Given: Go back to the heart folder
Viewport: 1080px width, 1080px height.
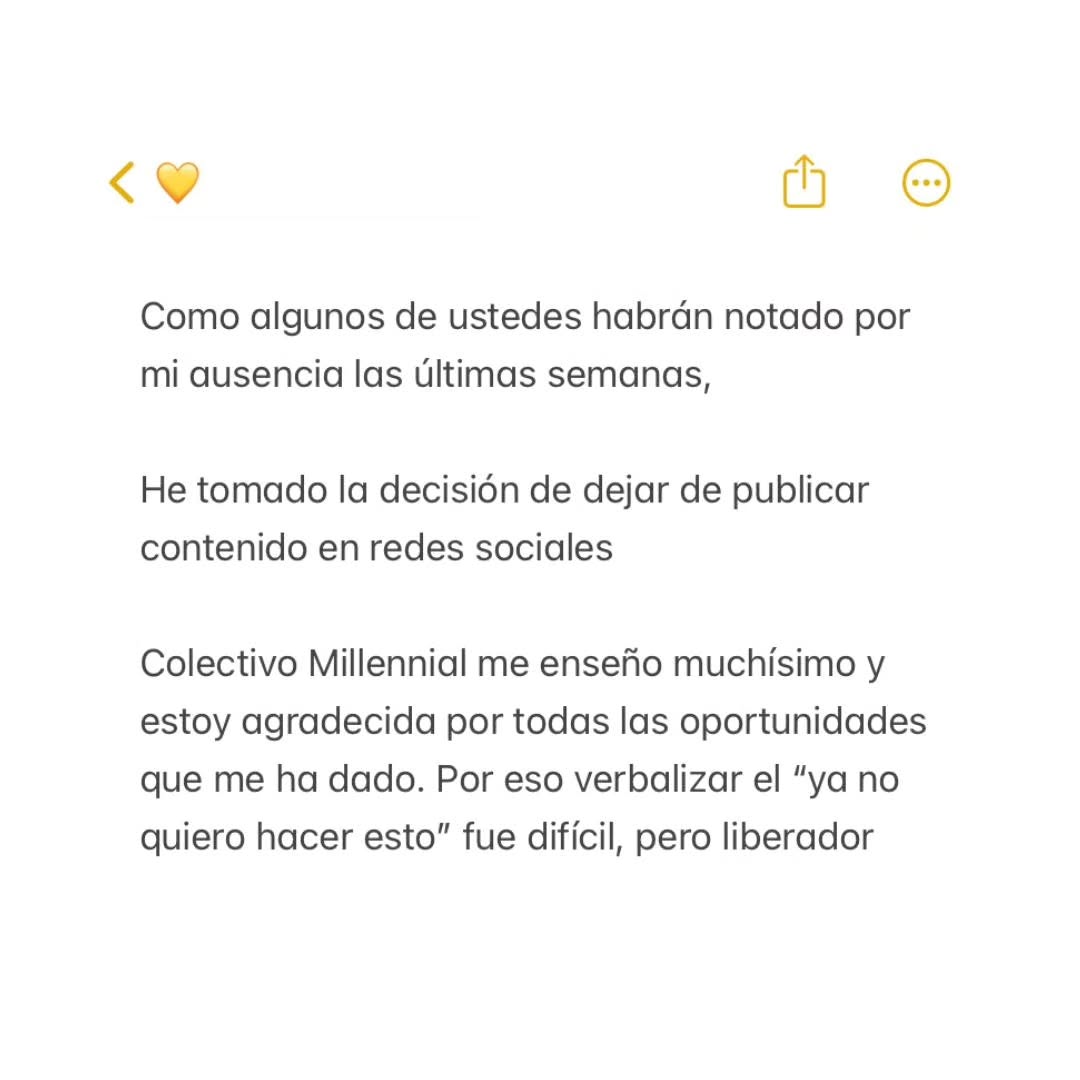Looking at the screenshot, I should click(154, 183).
